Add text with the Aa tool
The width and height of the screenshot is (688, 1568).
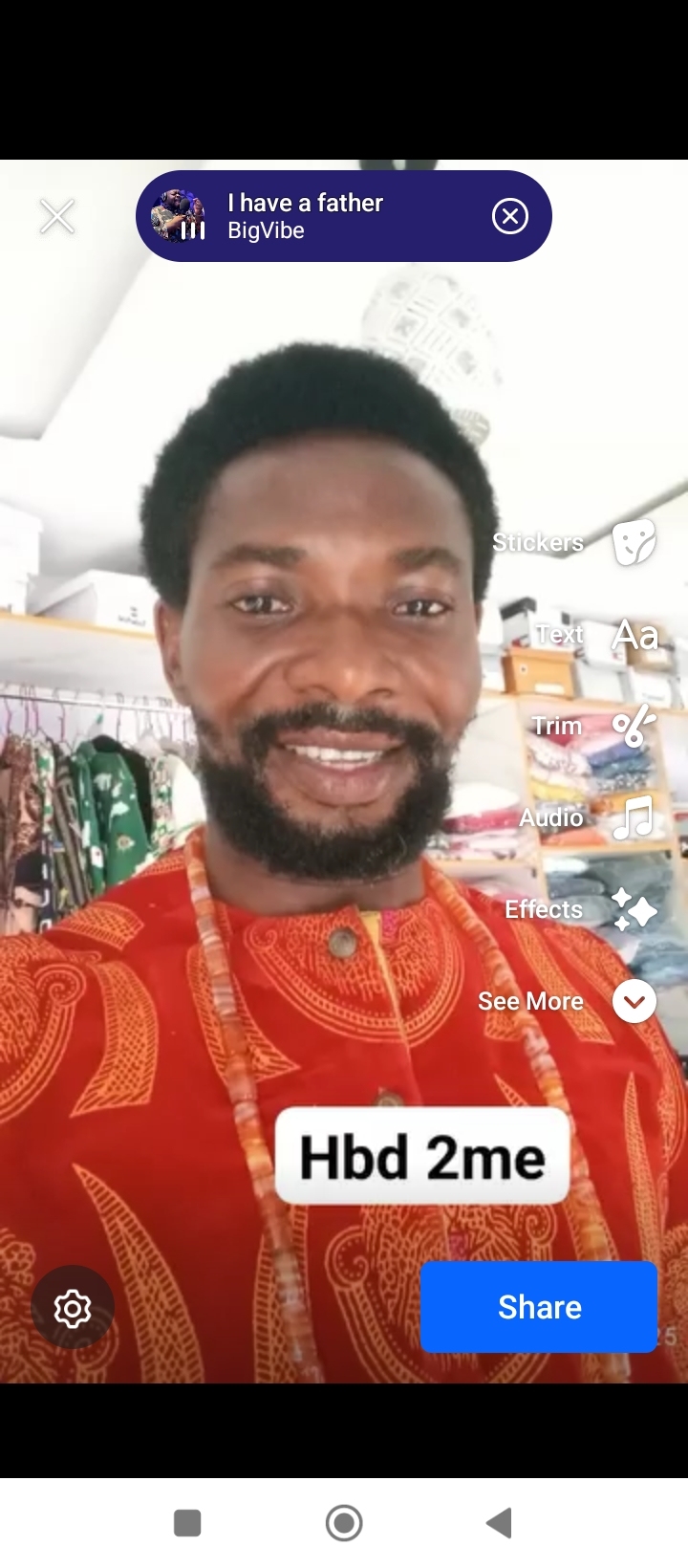tap(635, 634)
